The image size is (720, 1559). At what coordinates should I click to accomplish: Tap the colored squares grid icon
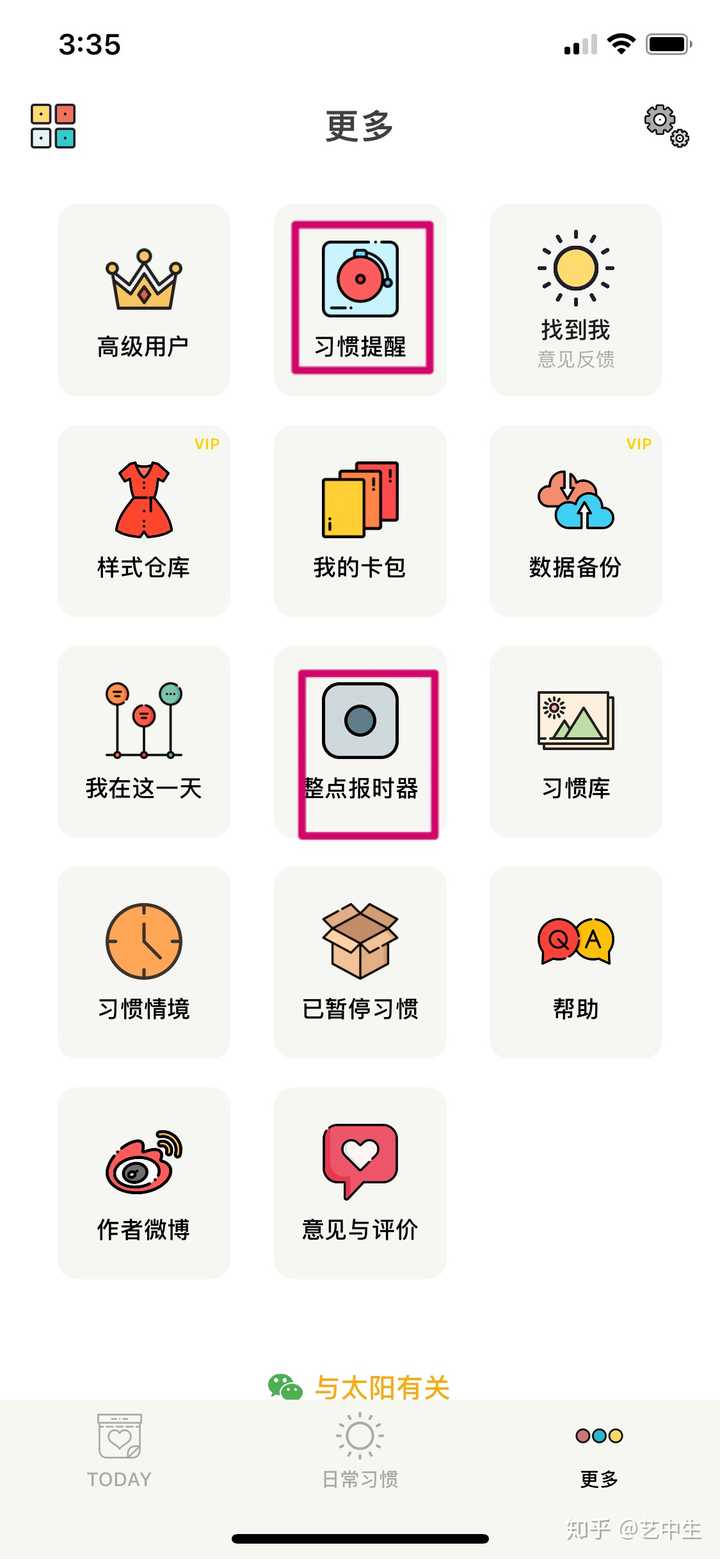point(53,126)
